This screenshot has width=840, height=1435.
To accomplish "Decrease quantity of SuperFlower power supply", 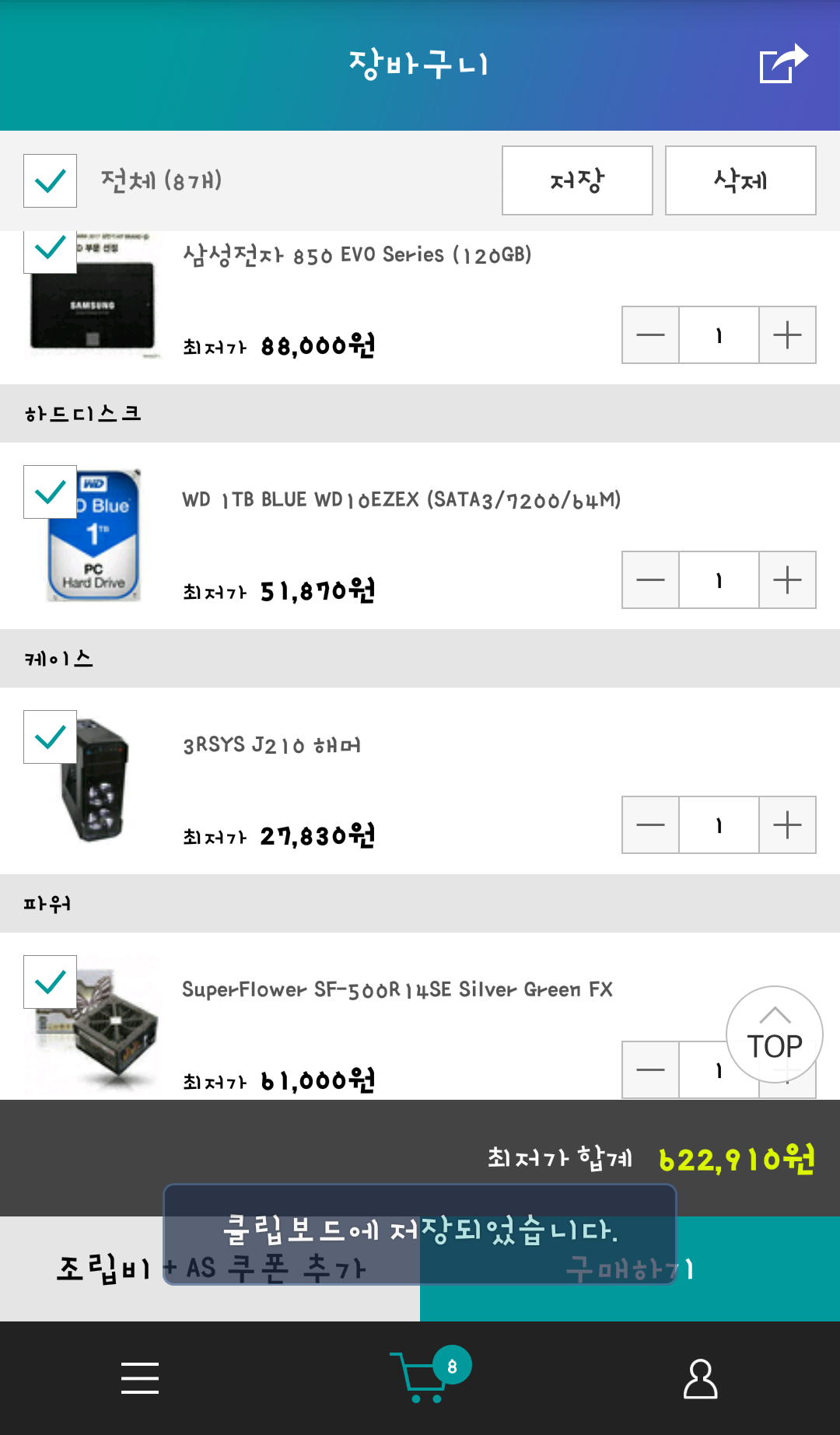I will tap(650, 1070).
